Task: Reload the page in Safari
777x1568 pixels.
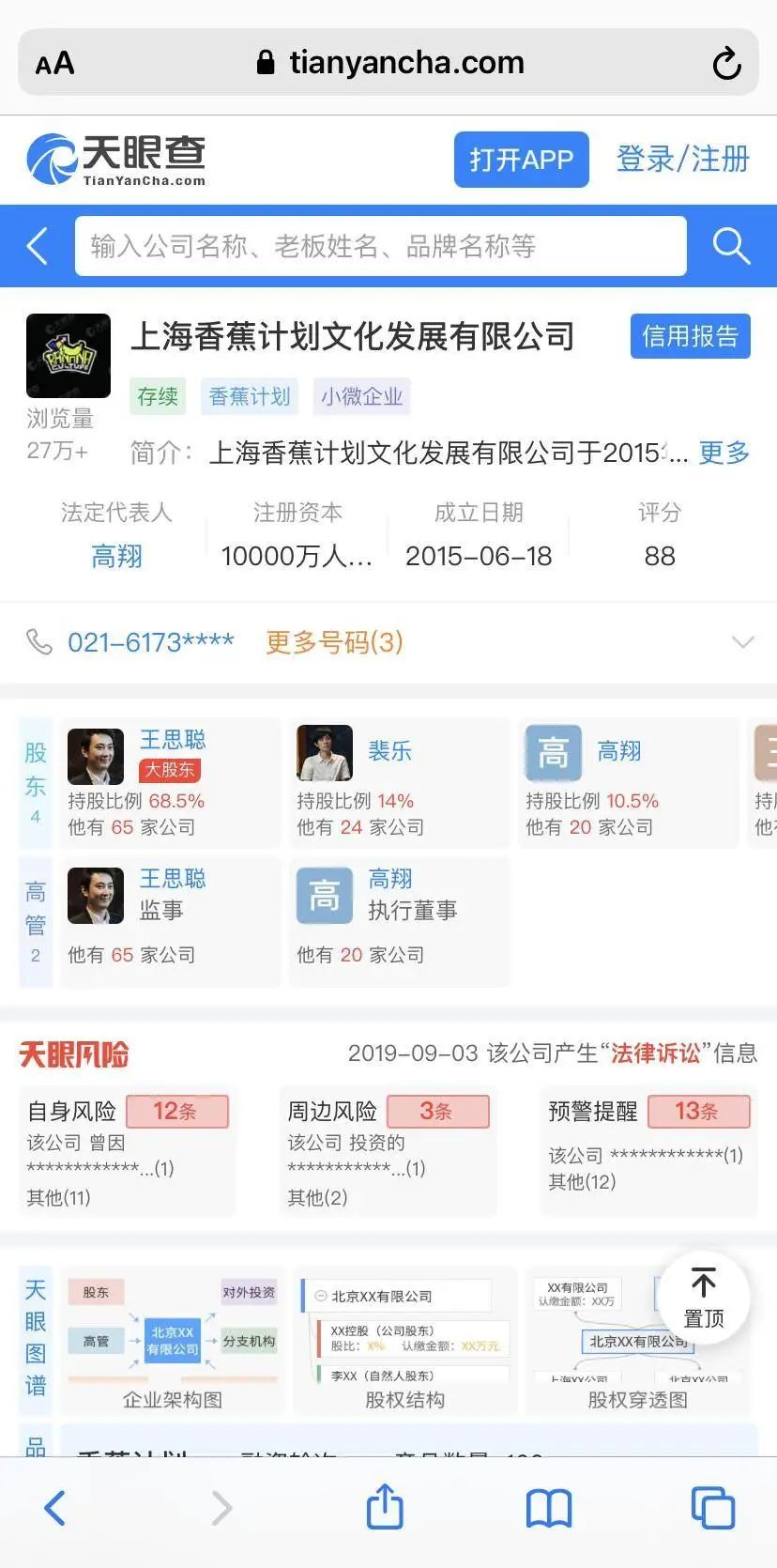Action: tap(726, 64)
